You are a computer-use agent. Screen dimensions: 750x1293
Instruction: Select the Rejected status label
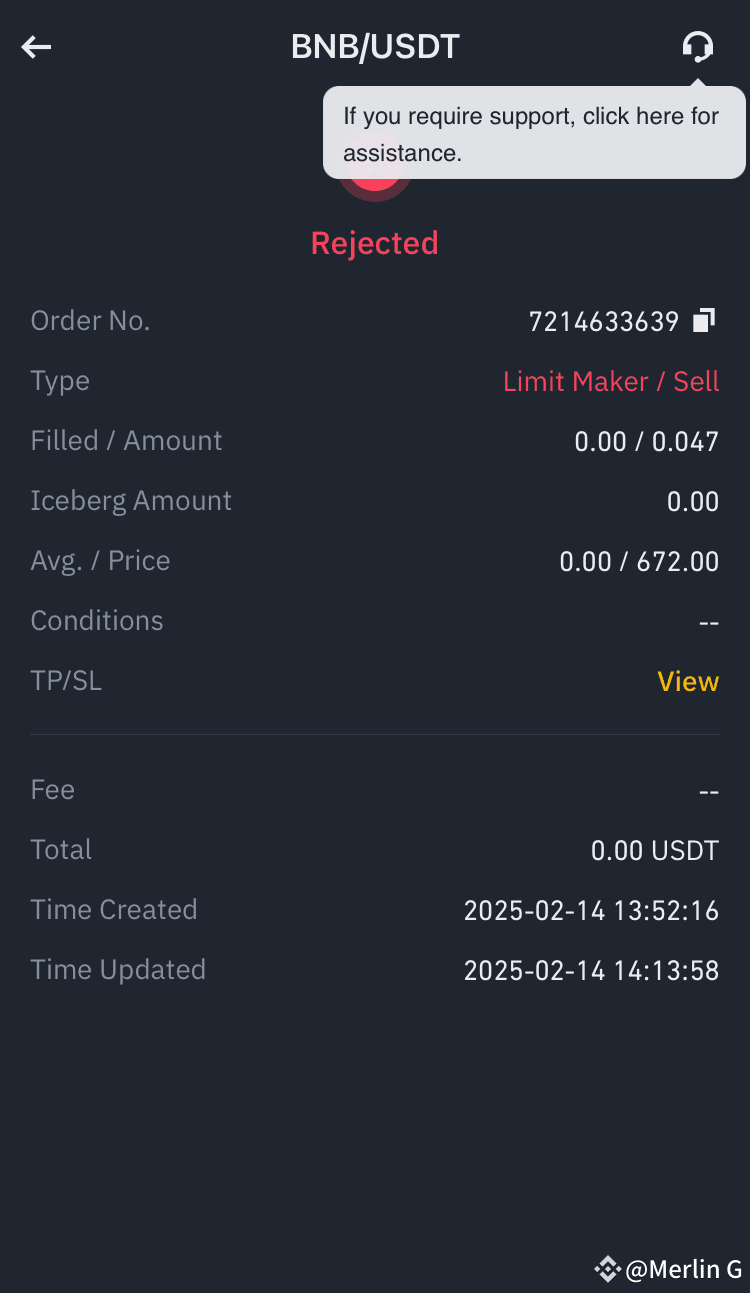click(x=374, y=242)
